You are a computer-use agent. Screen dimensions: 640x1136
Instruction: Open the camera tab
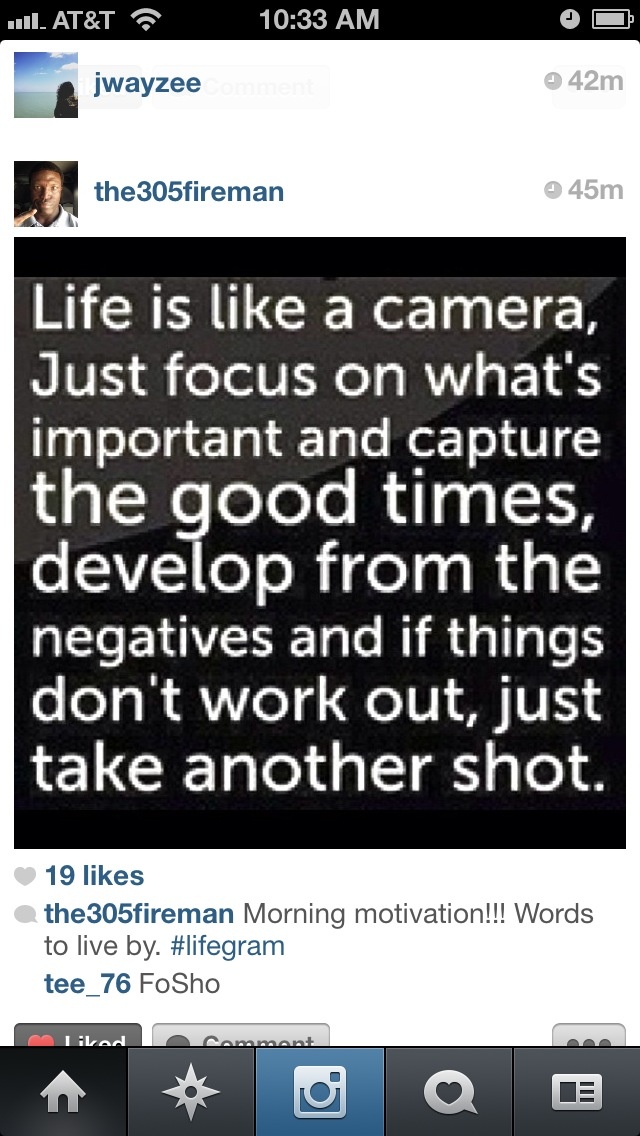pos(320,1092)
